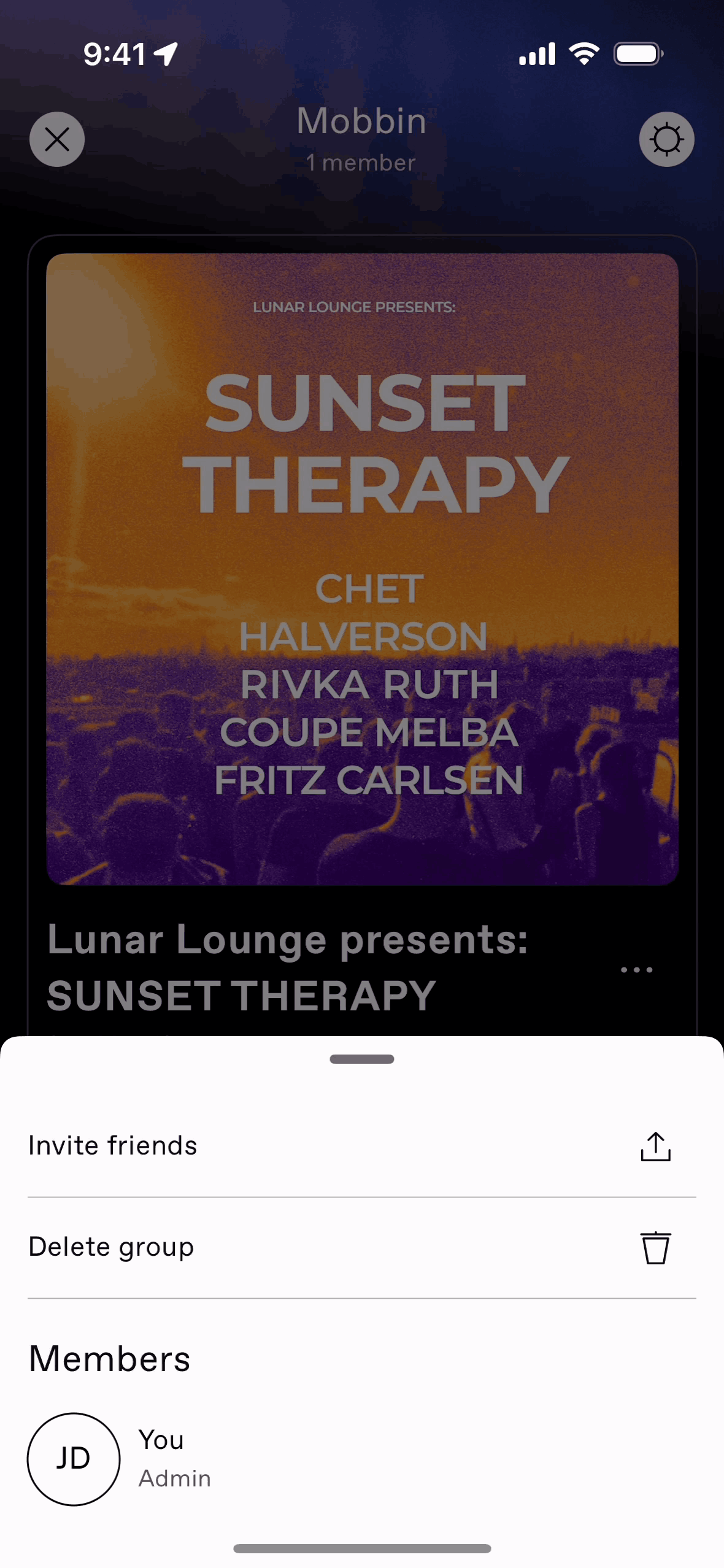
Task: Tap Invite friends row
Action: click(362, 1146)
